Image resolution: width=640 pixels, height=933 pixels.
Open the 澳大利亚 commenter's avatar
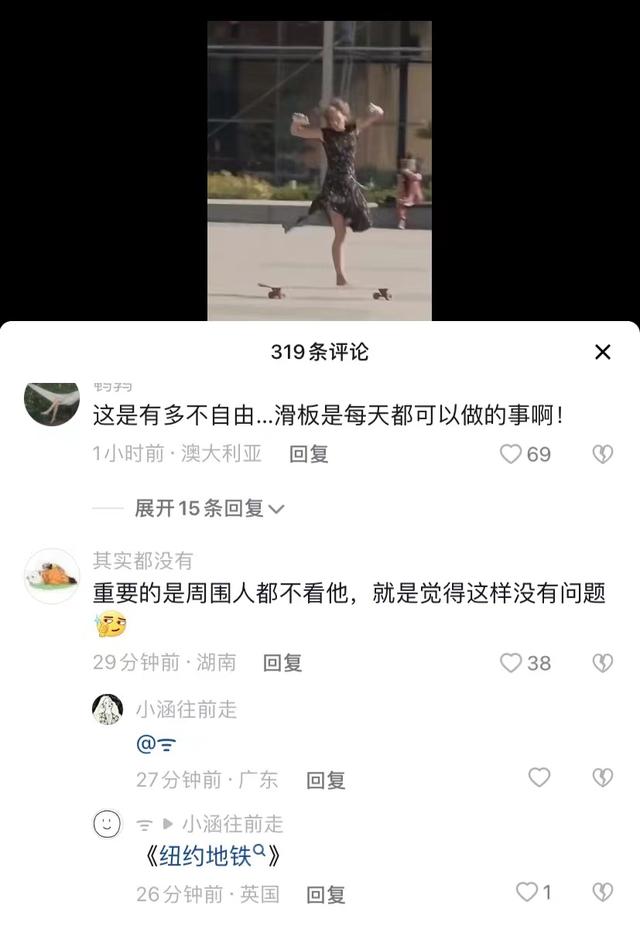point(51,402)
